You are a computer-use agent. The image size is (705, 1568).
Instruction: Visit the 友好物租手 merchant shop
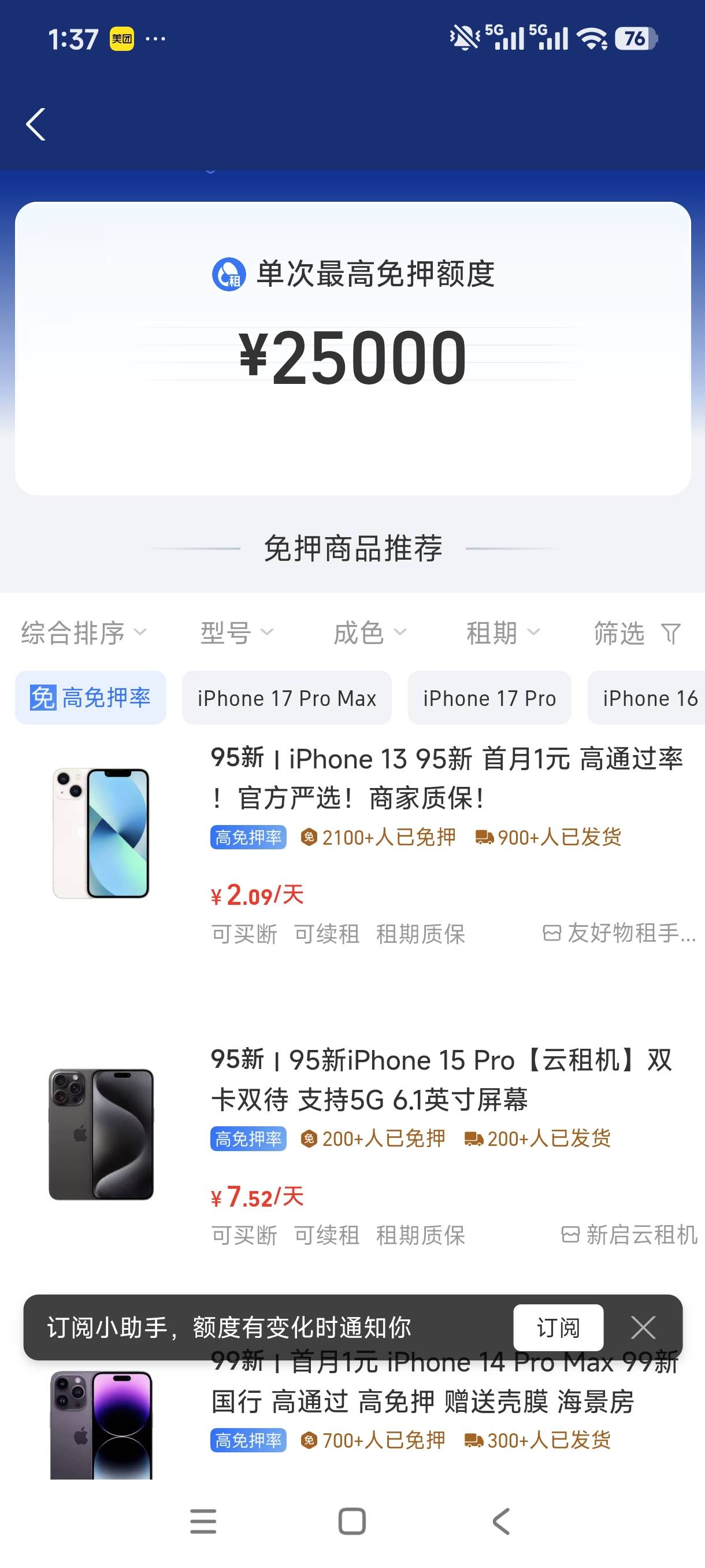[619, 933]
